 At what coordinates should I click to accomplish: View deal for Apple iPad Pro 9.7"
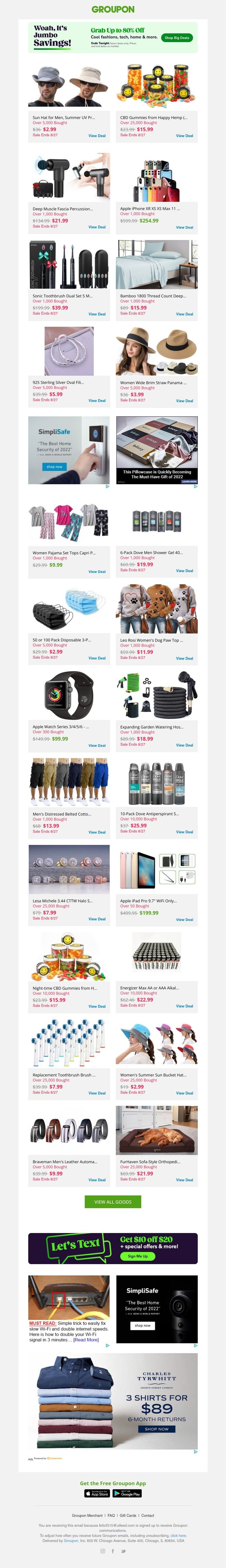click(x=184, y=919)
